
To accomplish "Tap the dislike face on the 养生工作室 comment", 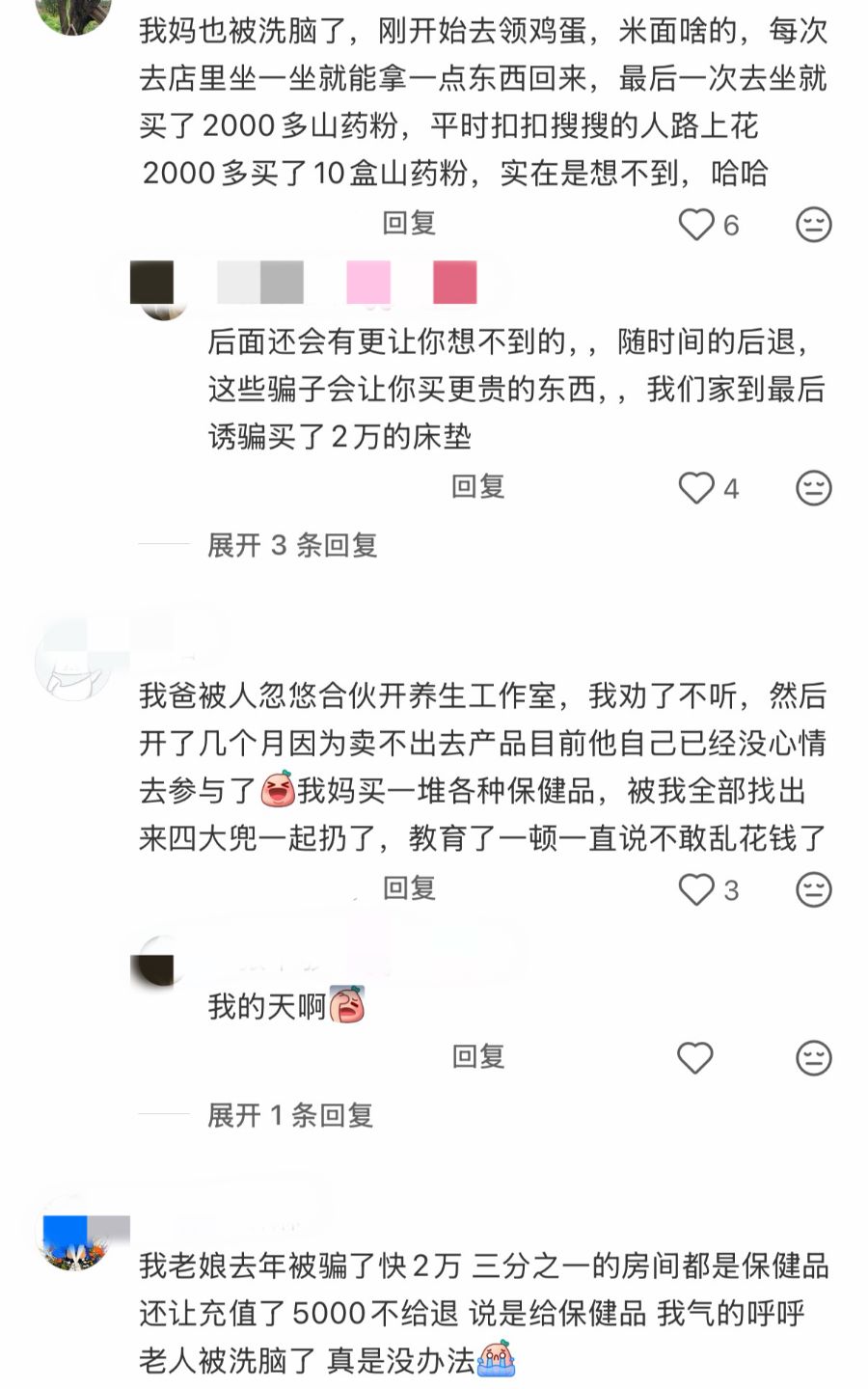I will coord(813,889).
